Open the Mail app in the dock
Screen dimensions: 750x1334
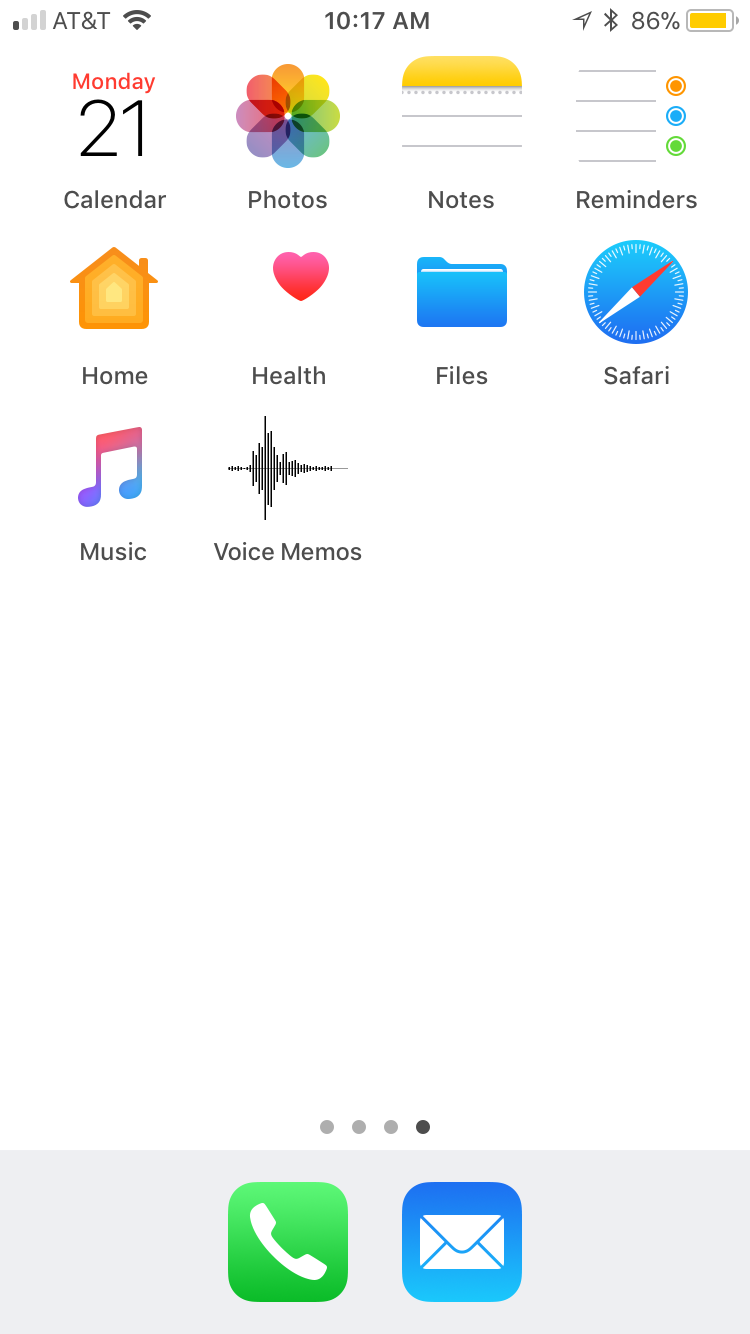pyautogui.click(x=461, y=1242)
